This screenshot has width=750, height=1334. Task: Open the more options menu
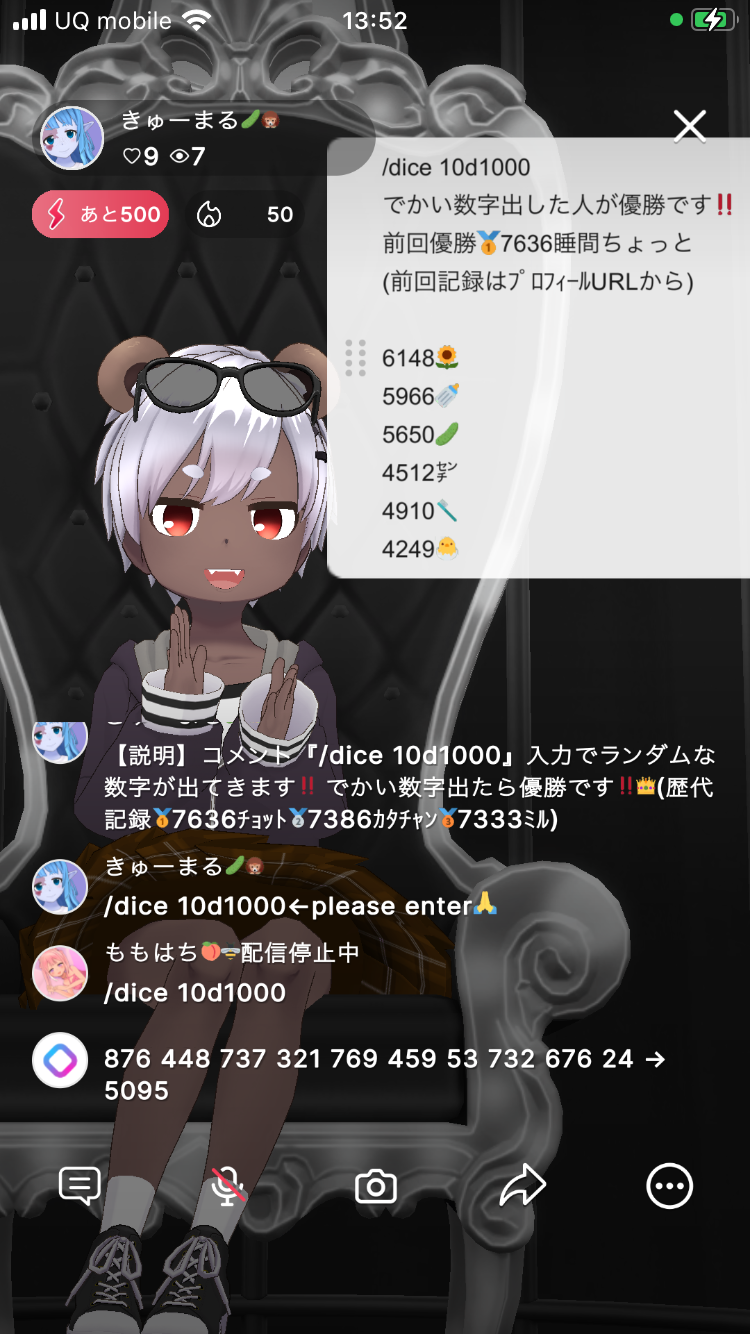669,1187
